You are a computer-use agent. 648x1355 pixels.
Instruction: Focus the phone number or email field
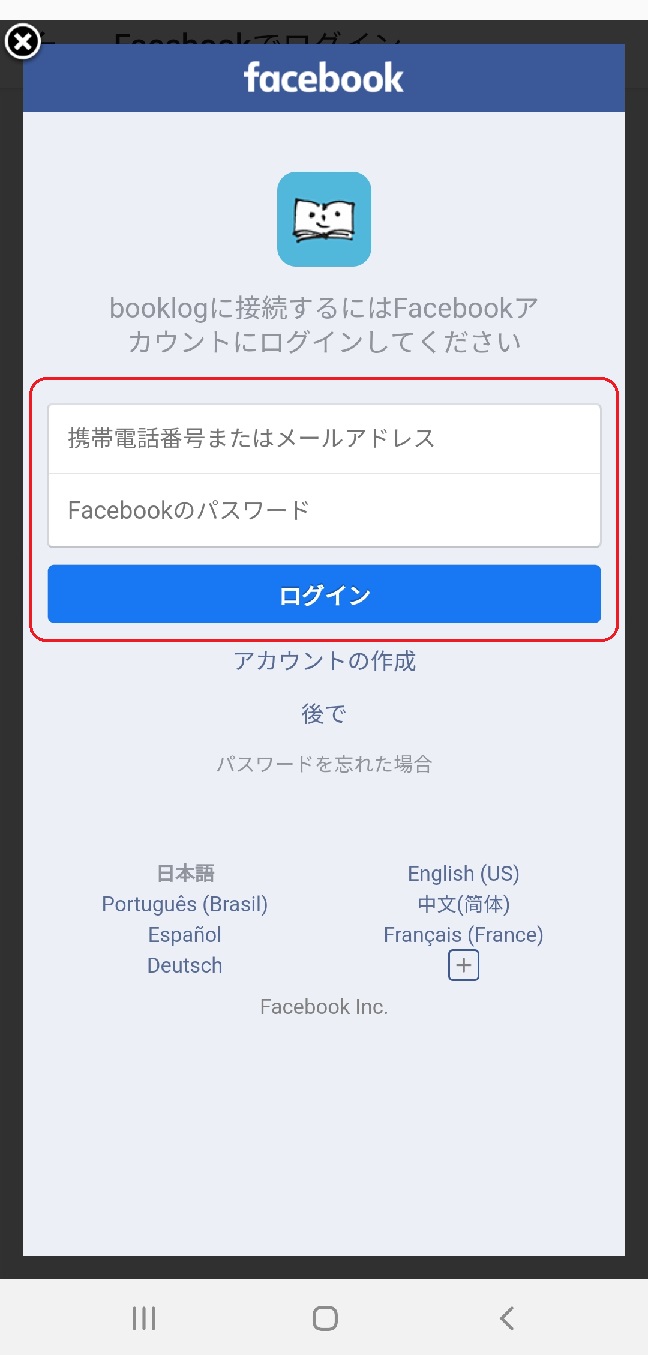pos(324,438)
